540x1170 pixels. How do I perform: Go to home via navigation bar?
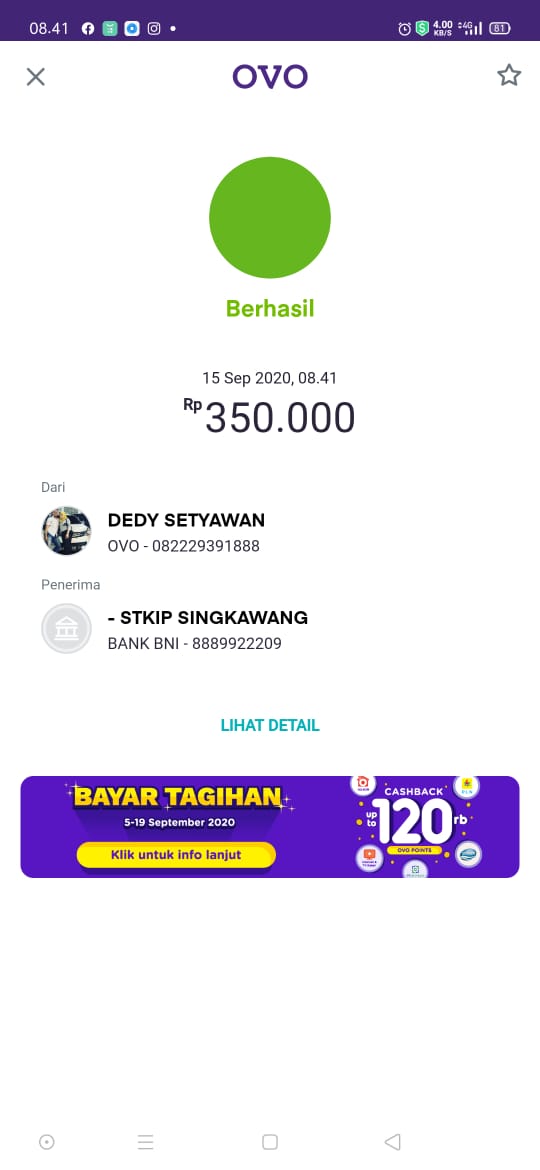click(x=270, y=1142)
